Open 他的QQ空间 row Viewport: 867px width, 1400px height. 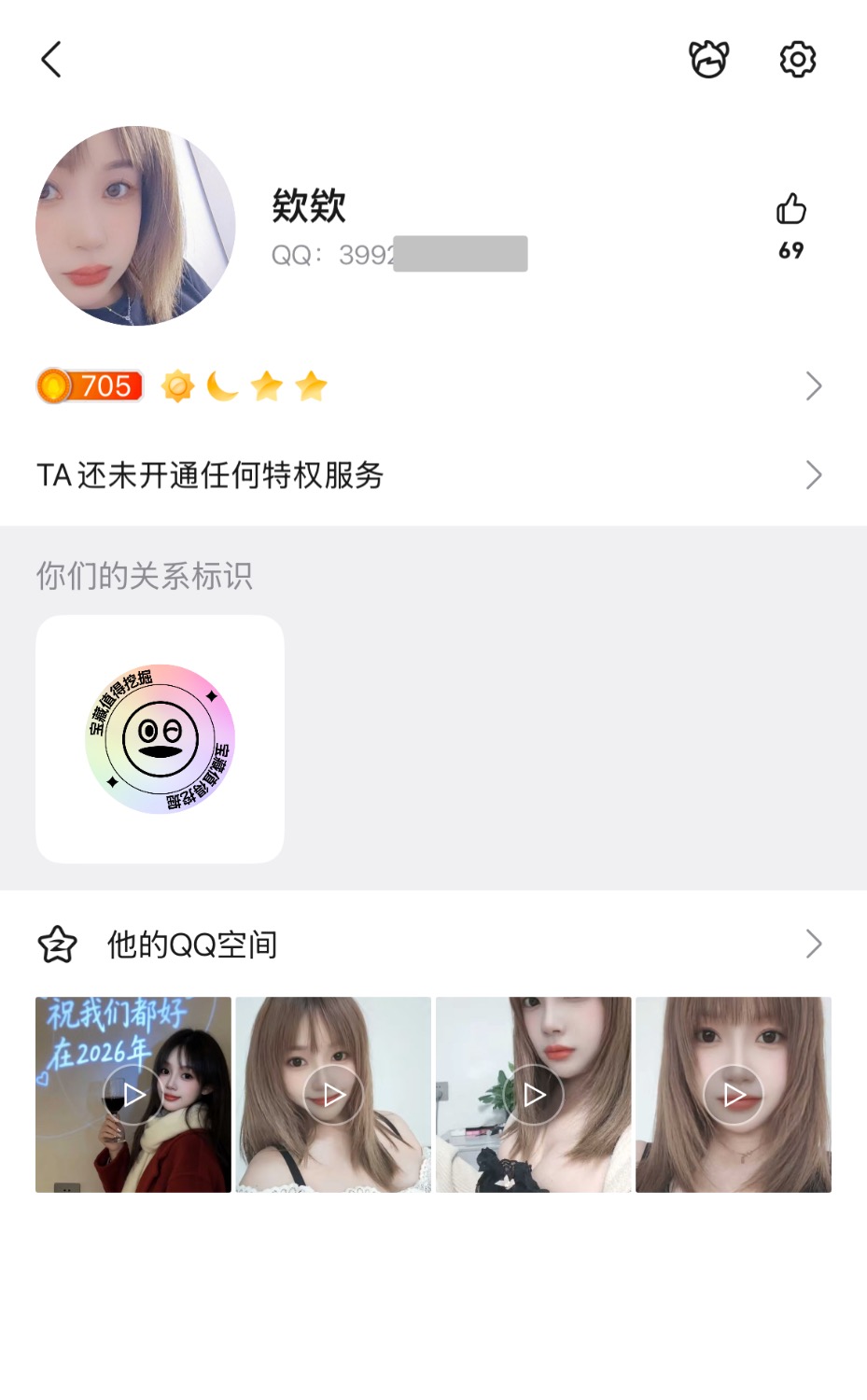click(429, 945)
